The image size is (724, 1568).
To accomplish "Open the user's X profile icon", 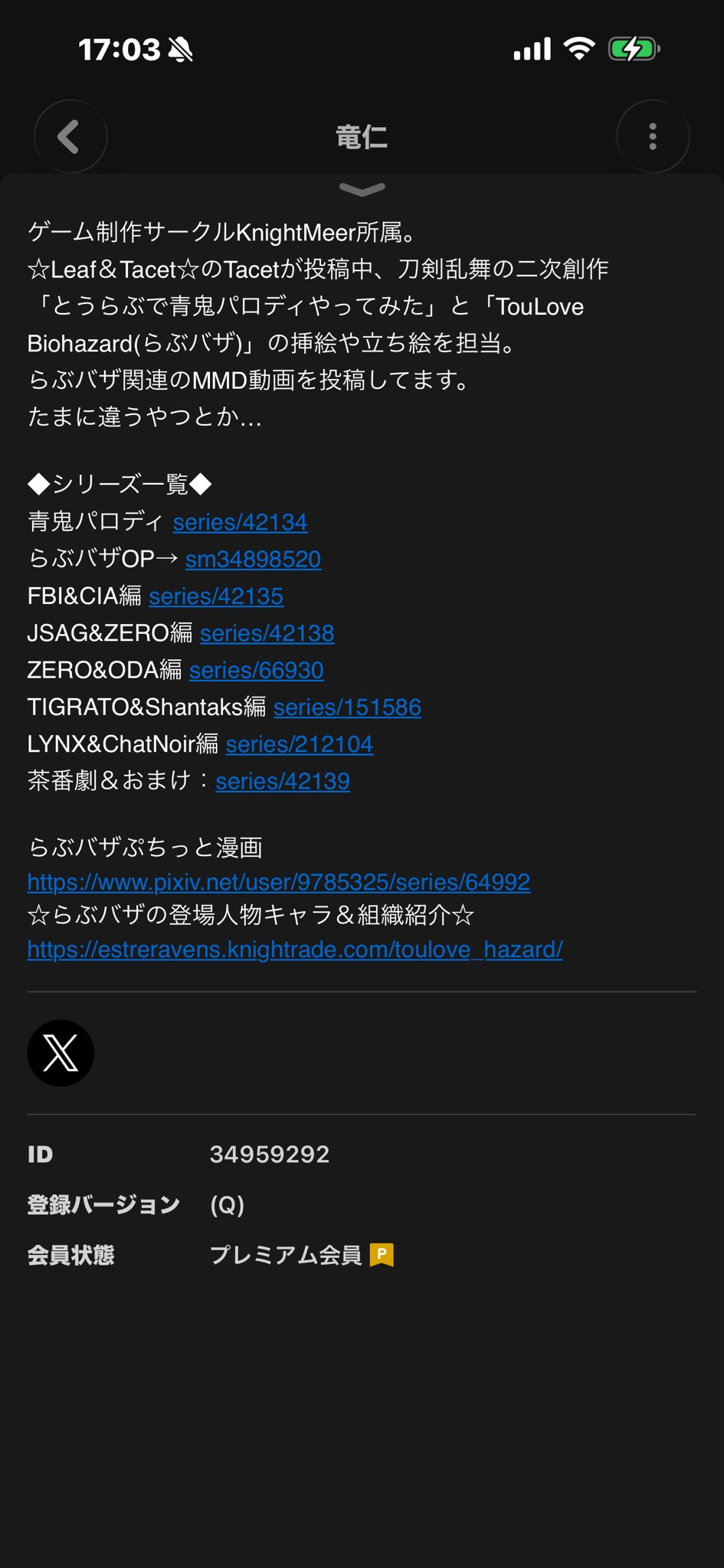I will coord(61,1053).
